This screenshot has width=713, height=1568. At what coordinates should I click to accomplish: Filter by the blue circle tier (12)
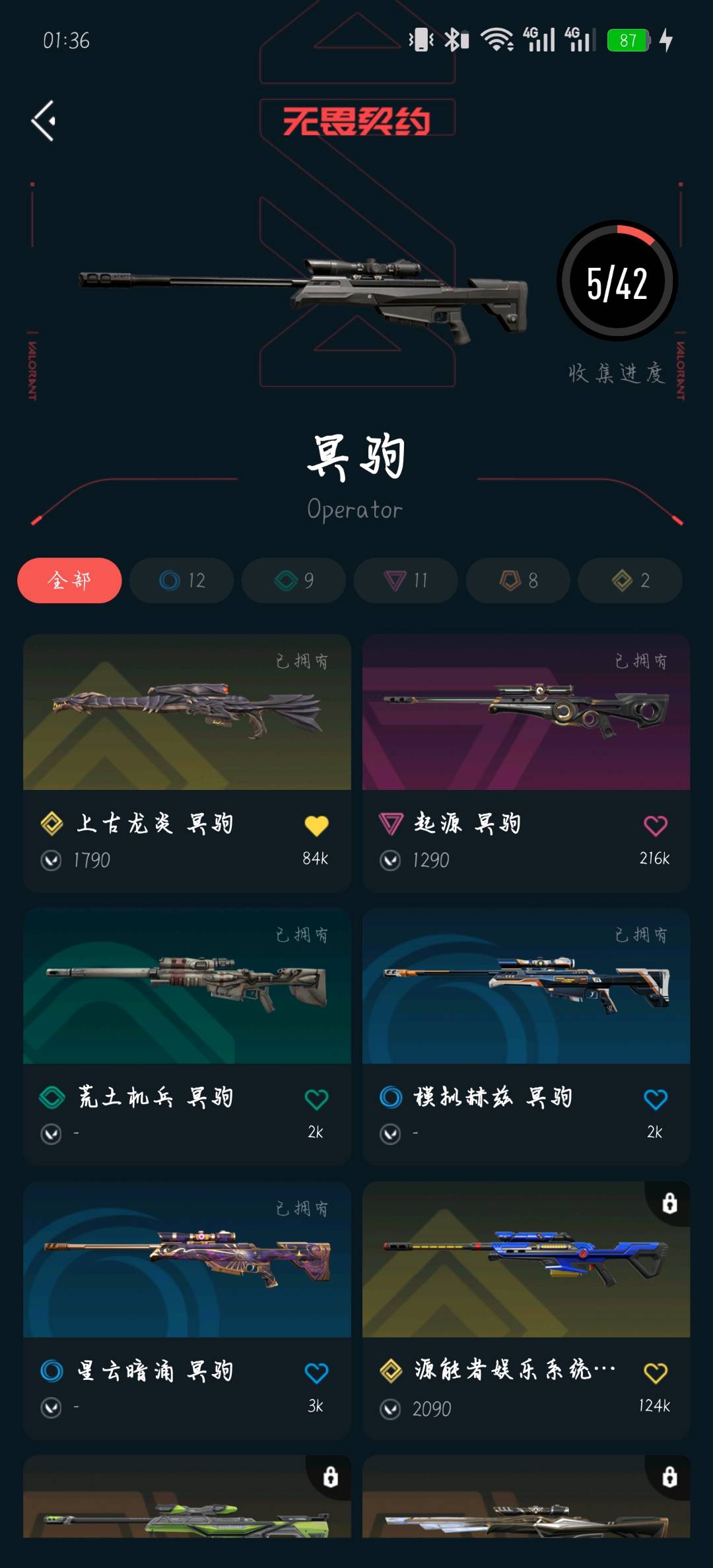pos(182,581)
